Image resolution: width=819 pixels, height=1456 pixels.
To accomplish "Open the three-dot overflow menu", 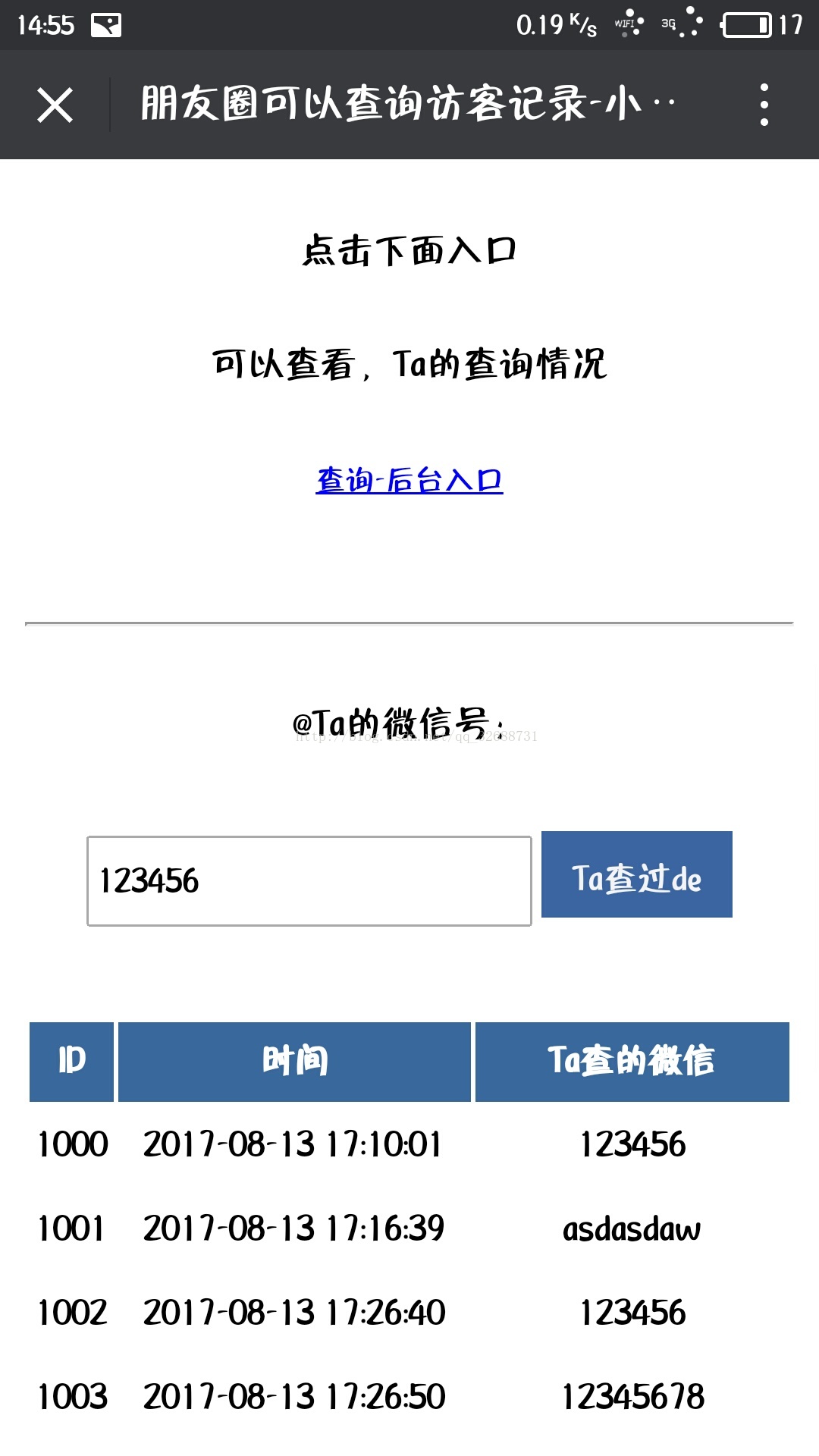I will pos(764,105).
